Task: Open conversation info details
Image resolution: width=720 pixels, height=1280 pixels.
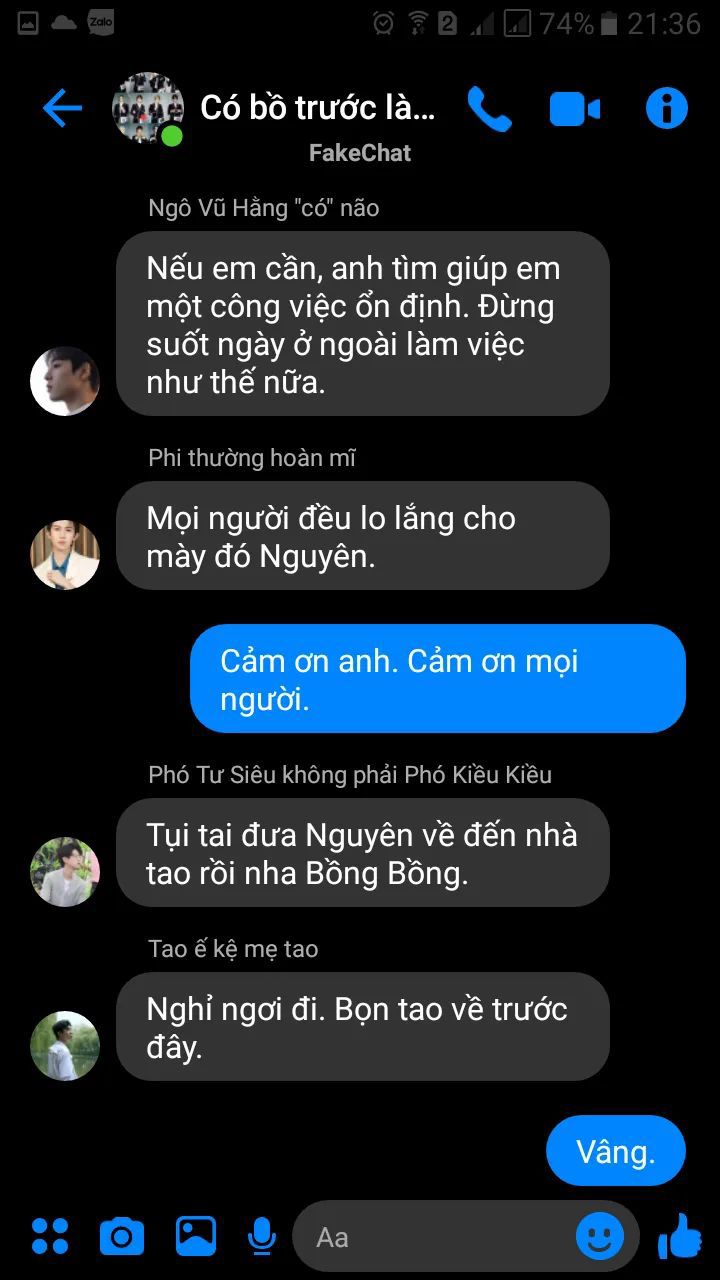Action: 666,108
